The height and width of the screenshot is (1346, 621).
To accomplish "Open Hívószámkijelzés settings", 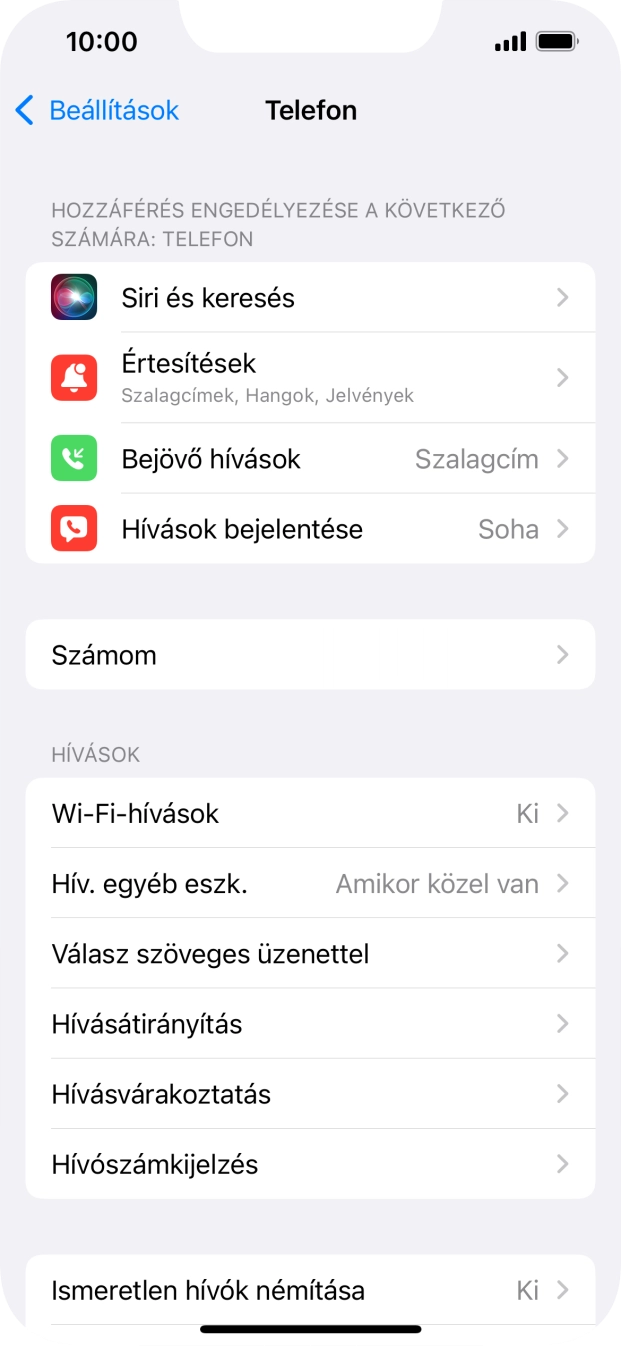I will (310, 1164).
